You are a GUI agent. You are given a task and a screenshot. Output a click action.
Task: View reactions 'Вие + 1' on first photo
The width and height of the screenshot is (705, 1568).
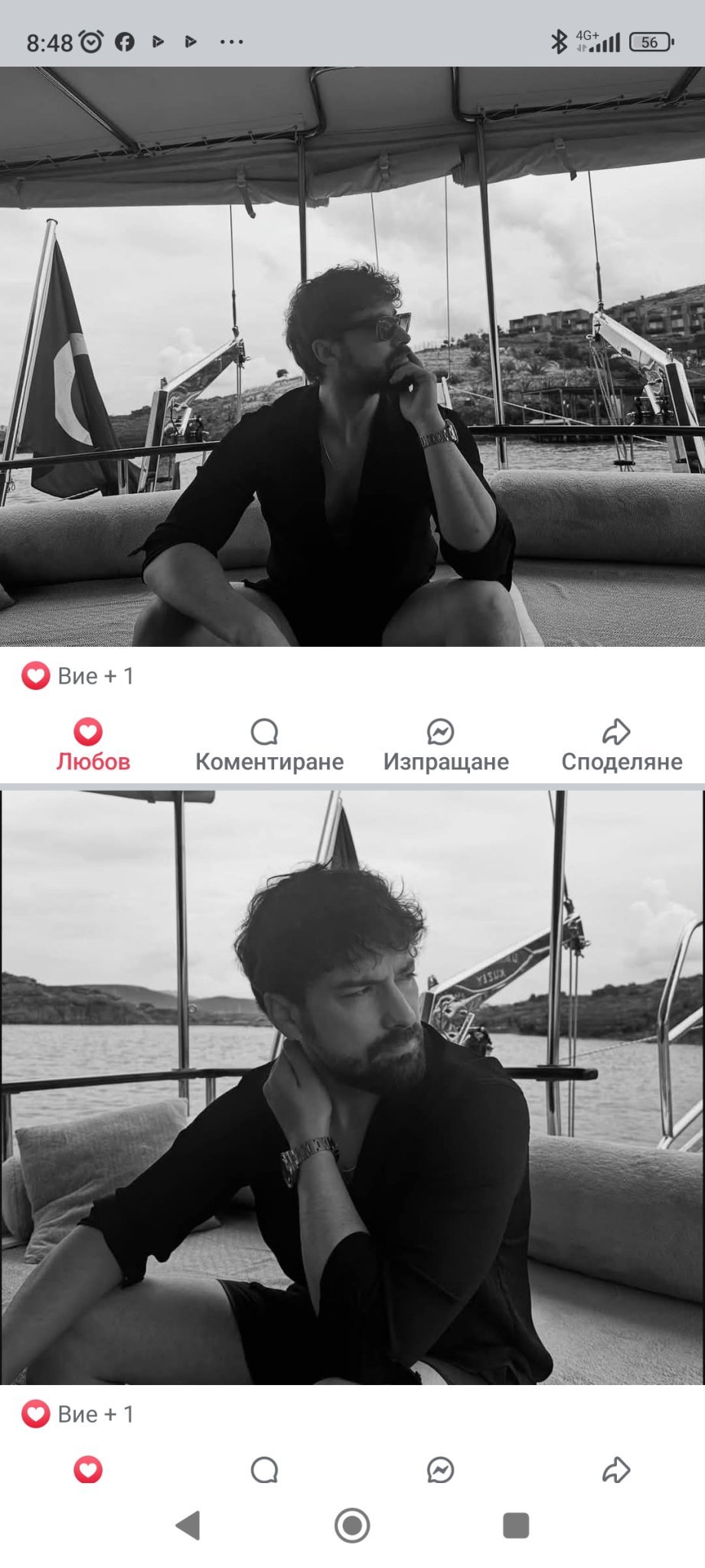pyautogui.click(x=78, y=676)
